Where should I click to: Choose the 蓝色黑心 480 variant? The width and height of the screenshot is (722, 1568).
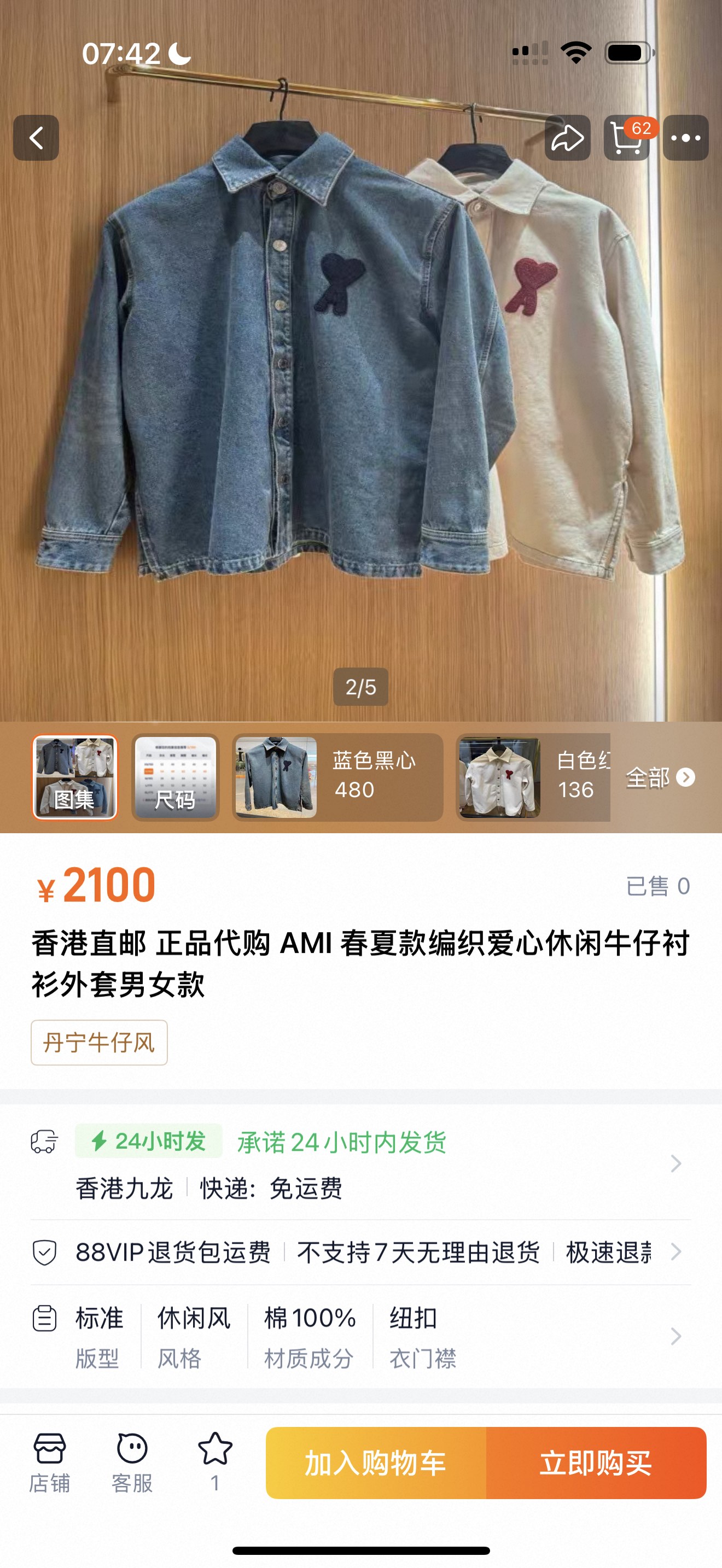pyautogui.click(x=337, y=777)
